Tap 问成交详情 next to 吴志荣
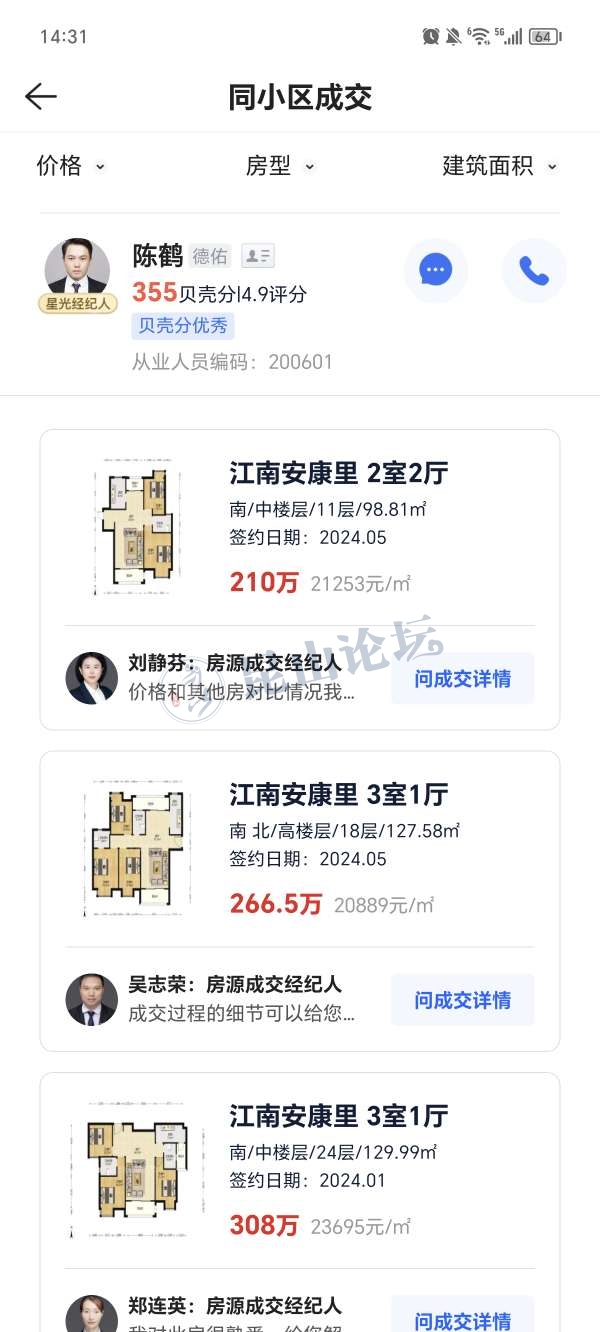This screenshot has width=600, height=1332. (x=462, y=999)
